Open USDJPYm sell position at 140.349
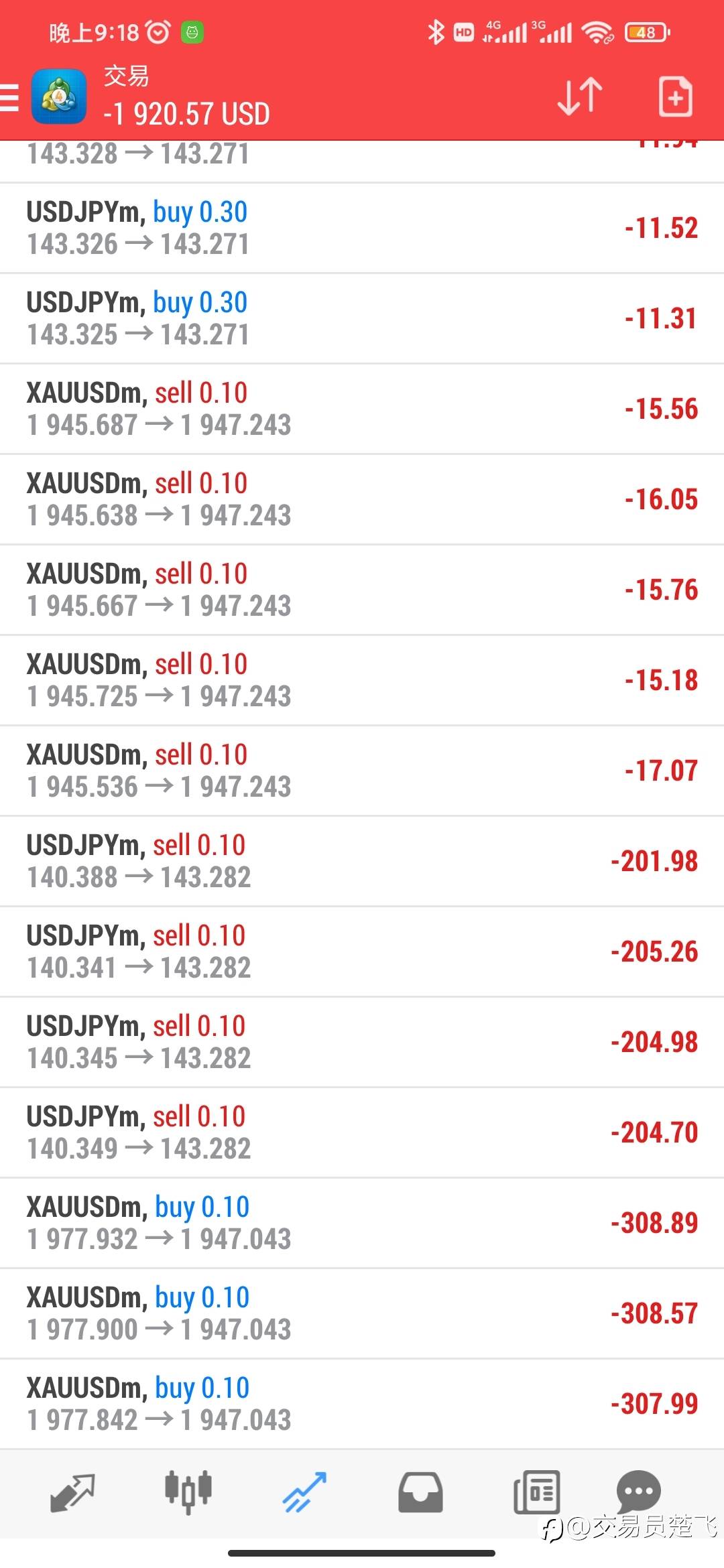The width and height of the screenshot is (724, 1568). point(362,1132)
